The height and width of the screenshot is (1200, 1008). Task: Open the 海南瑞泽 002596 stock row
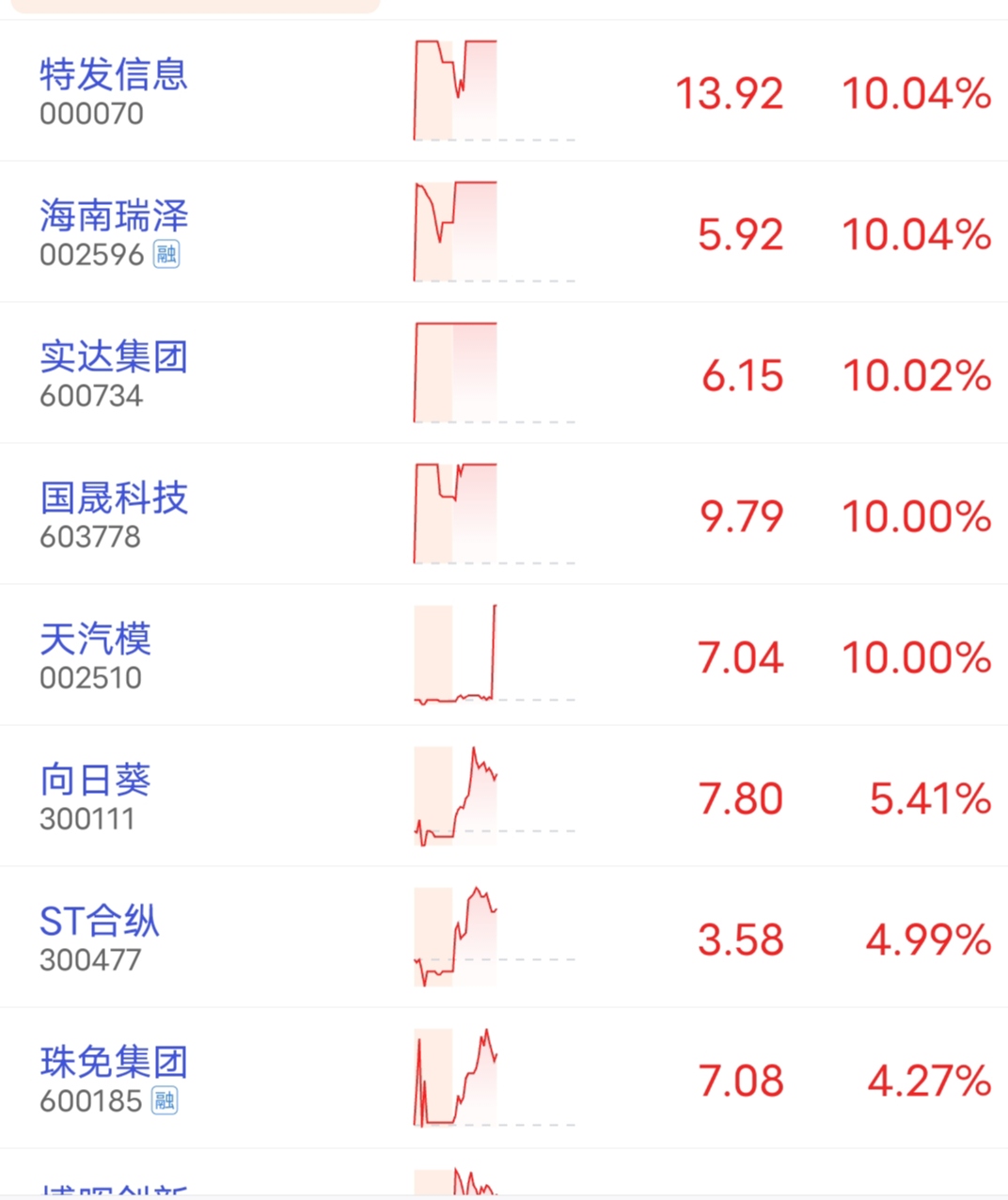[504, 231]
